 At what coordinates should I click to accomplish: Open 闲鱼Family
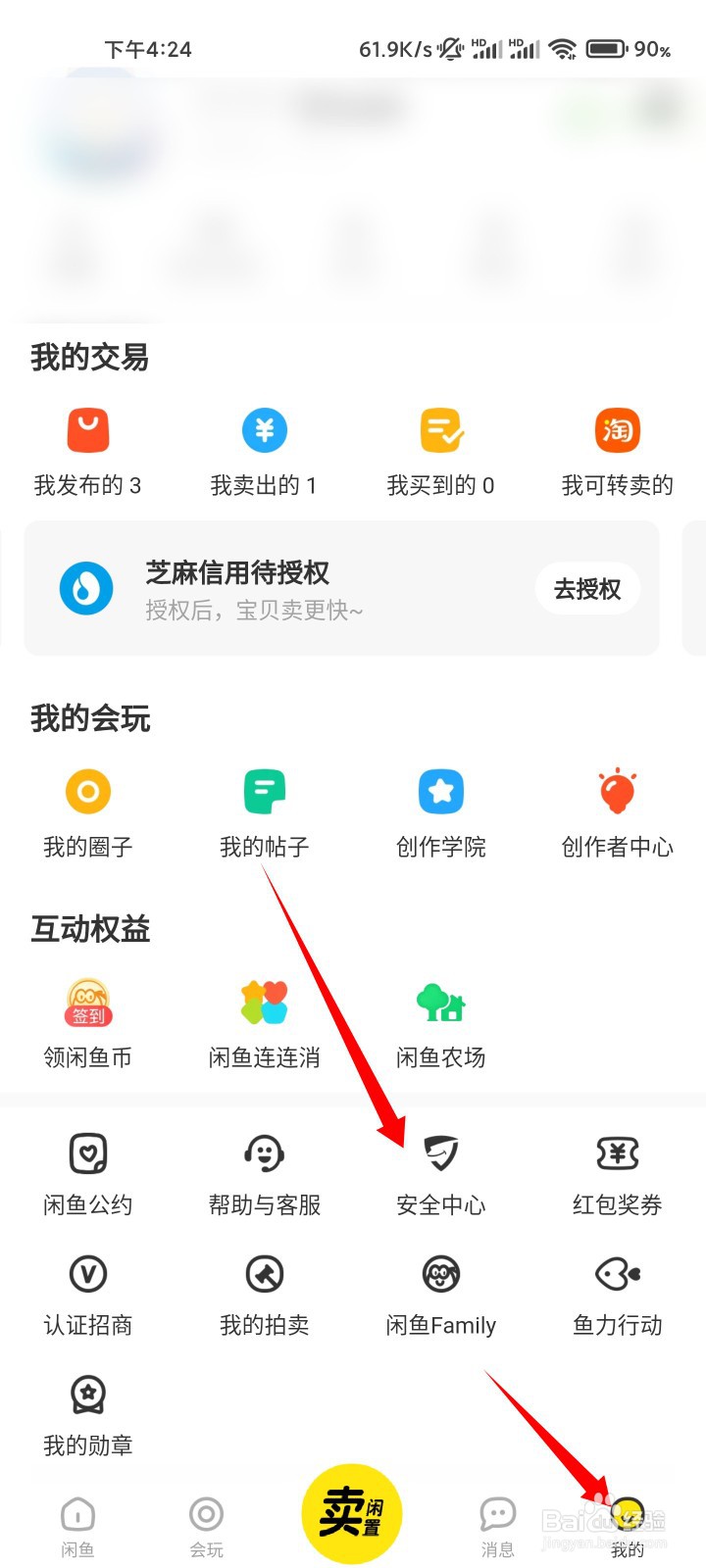439,1292
